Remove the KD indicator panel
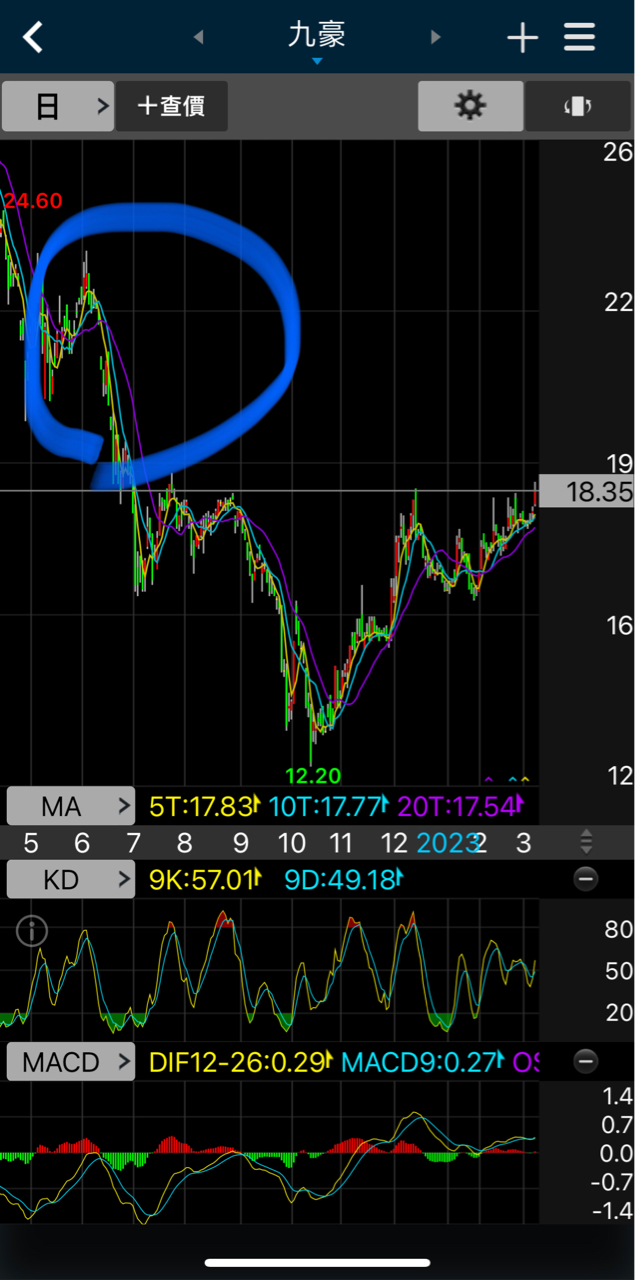This screenshot has width=635, height=1280. coord(586,880)
